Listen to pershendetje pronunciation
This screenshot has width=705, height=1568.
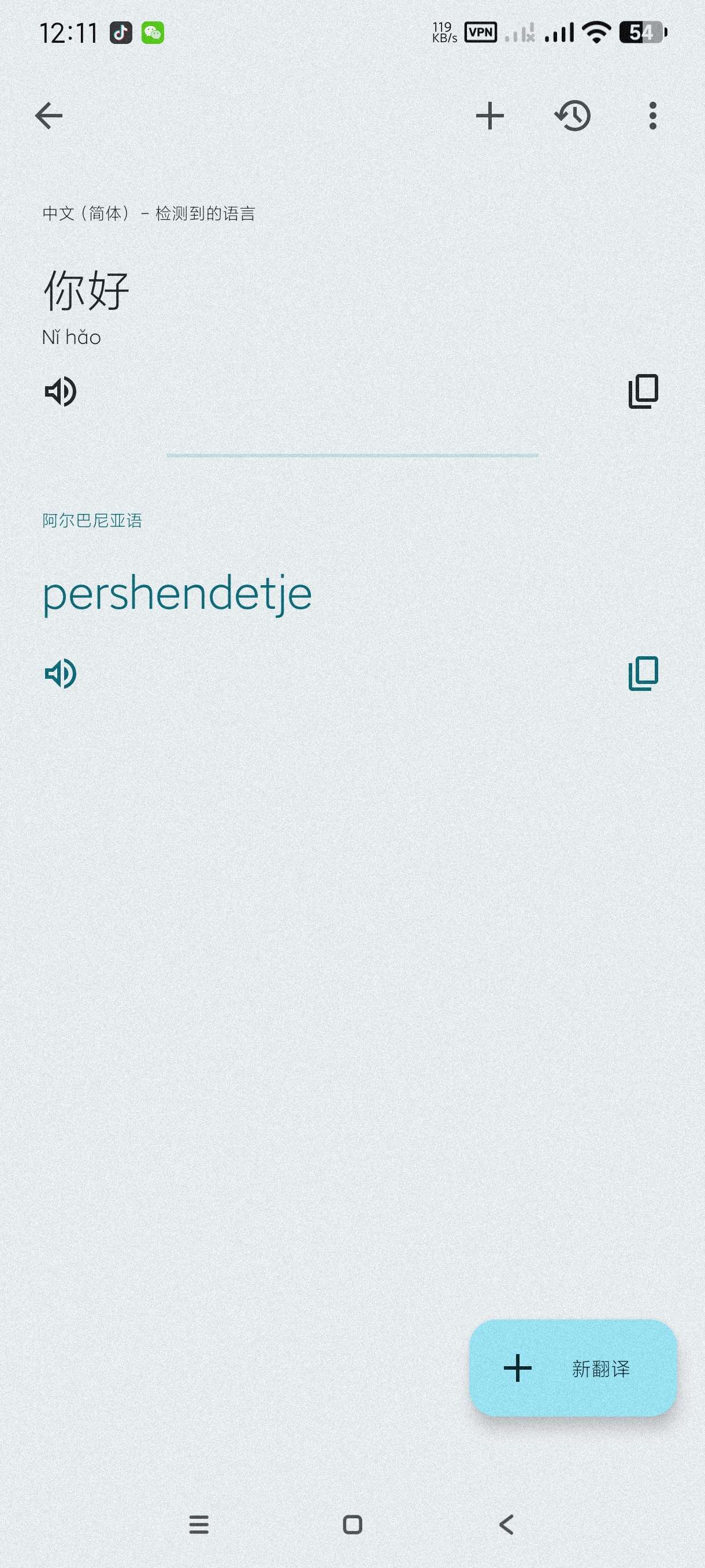61,674
